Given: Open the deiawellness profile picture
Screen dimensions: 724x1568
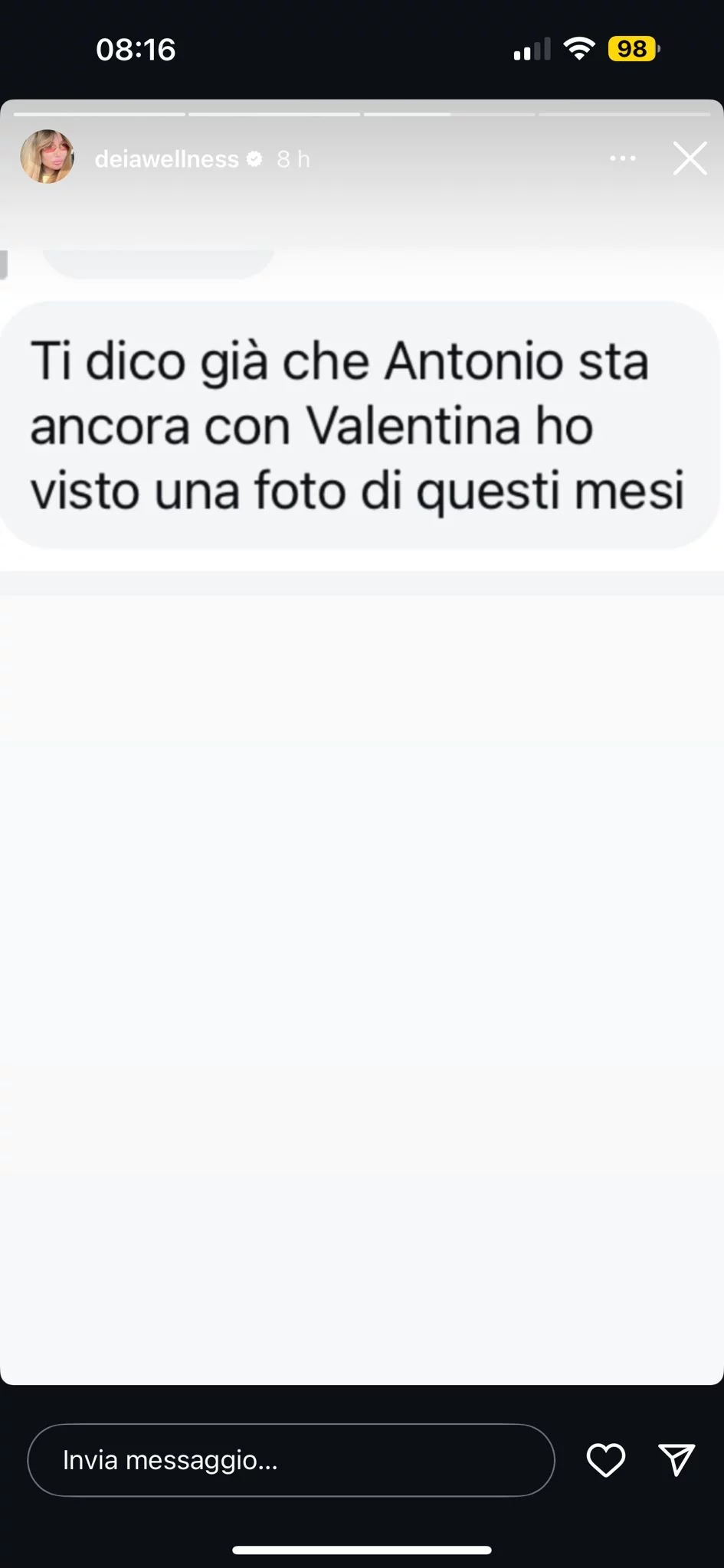Looking at the screenshot, I should (47, 157).
